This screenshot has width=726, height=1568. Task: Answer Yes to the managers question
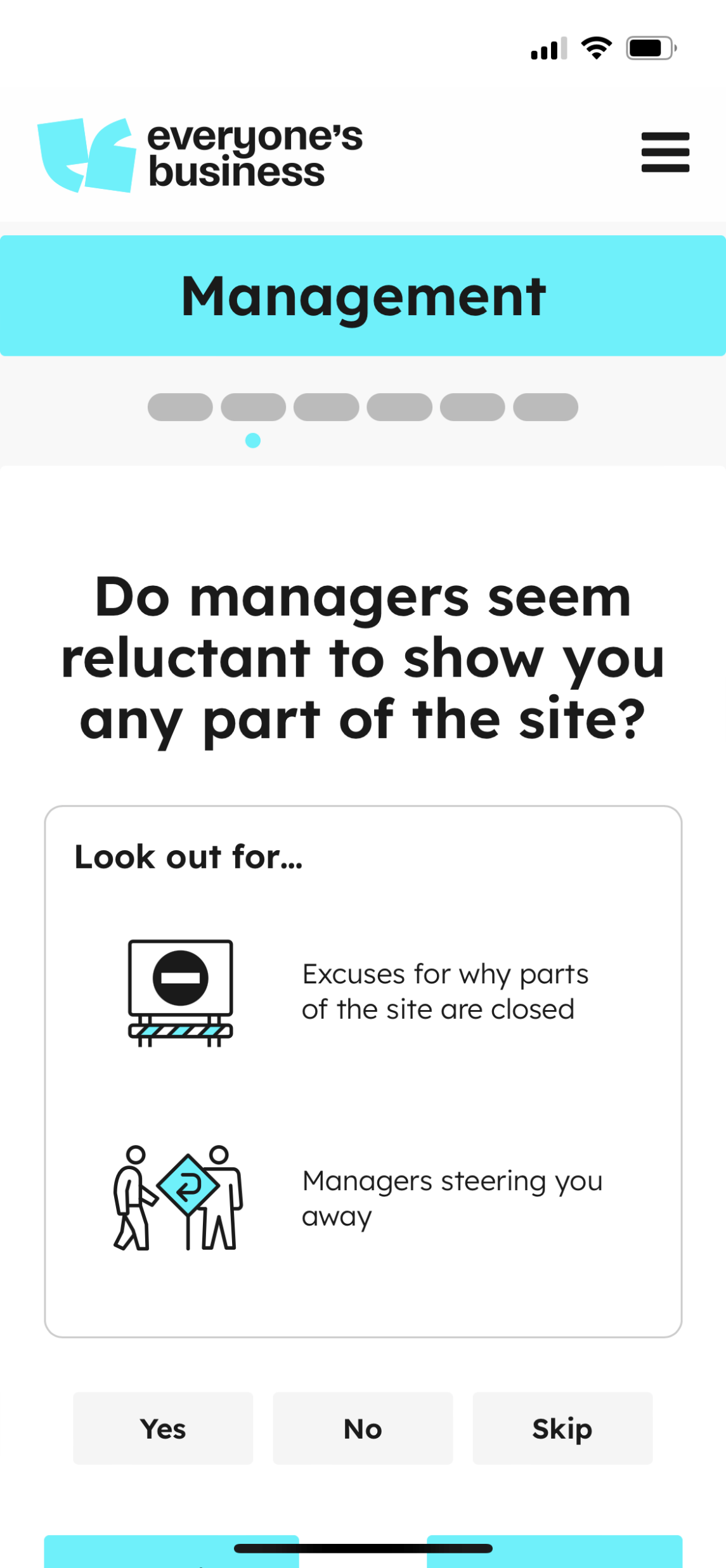click(x=163, y=1428)
